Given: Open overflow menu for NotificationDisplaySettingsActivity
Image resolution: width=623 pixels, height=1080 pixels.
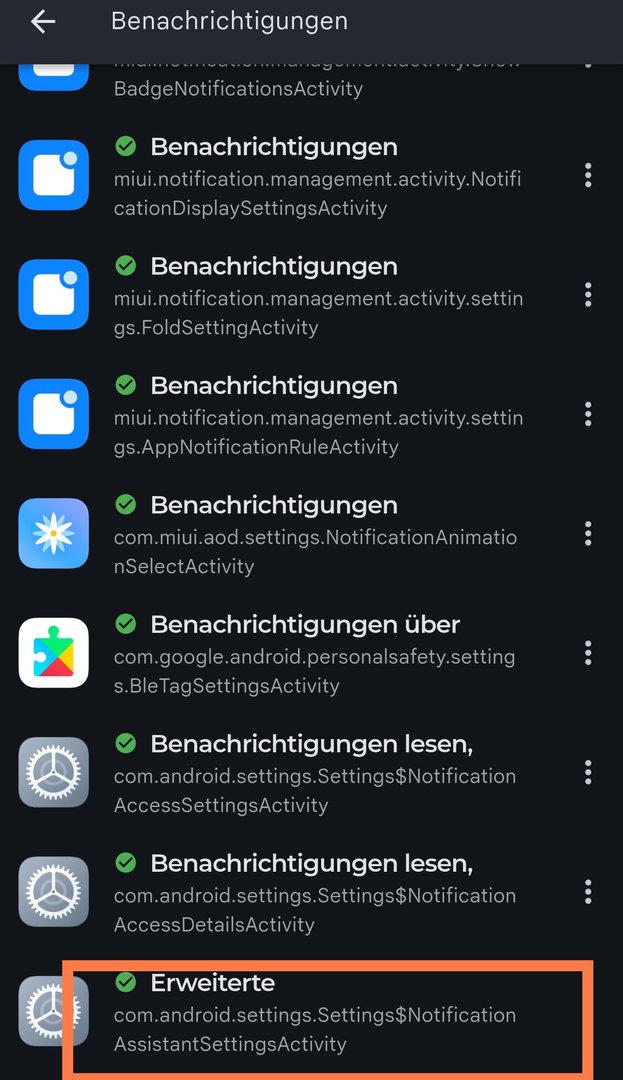Looking at the screenshot, I should (588, 176).
